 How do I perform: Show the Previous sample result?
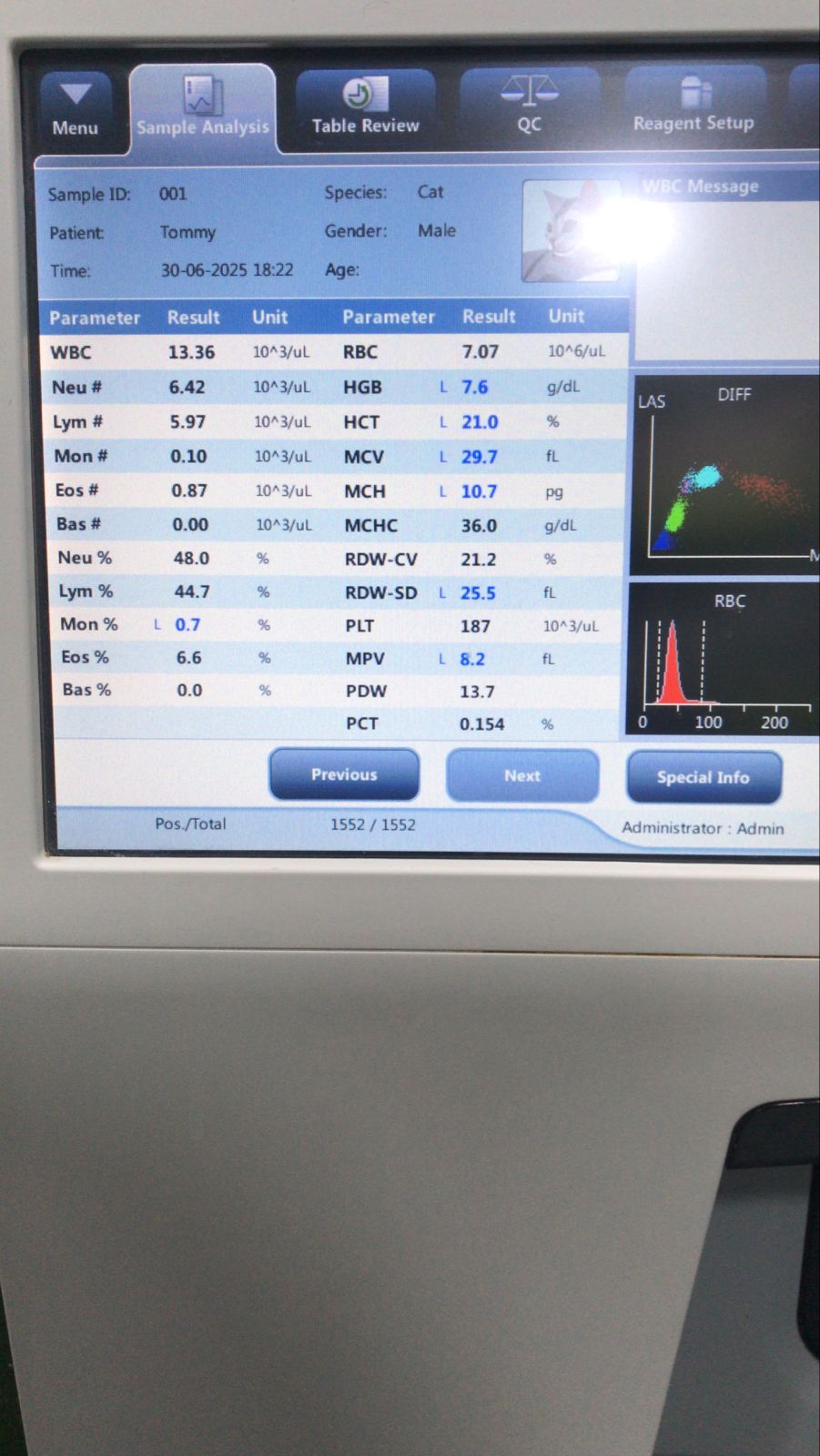[344, 774]
